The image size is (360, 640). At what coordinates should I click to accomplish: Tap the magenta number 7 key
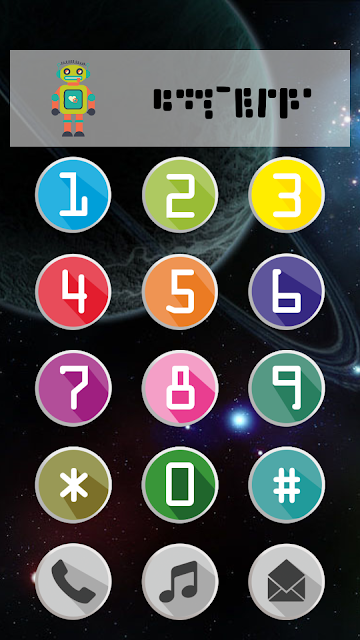point(73,388)
